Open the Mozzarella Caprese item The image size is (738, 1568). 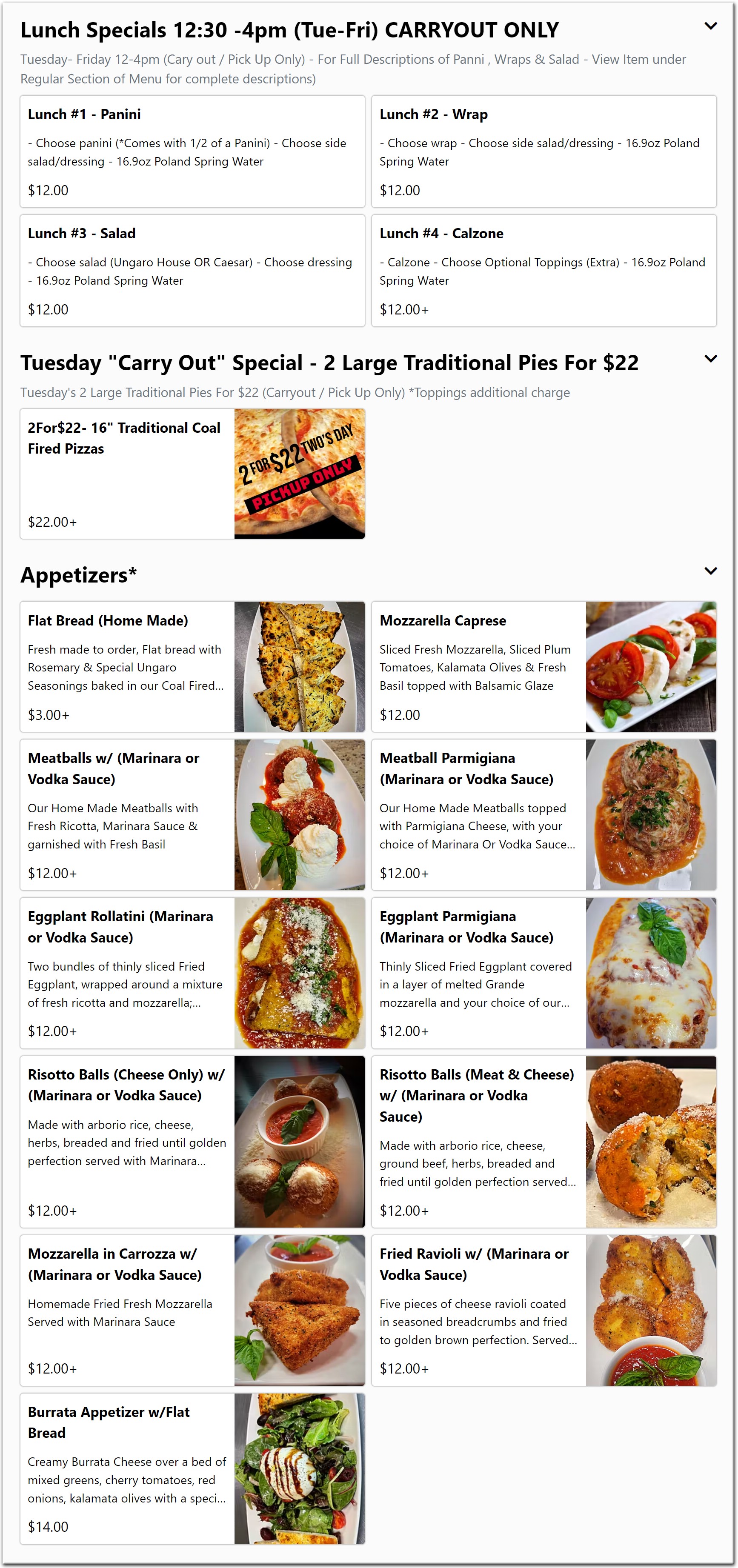pos(544,666)
